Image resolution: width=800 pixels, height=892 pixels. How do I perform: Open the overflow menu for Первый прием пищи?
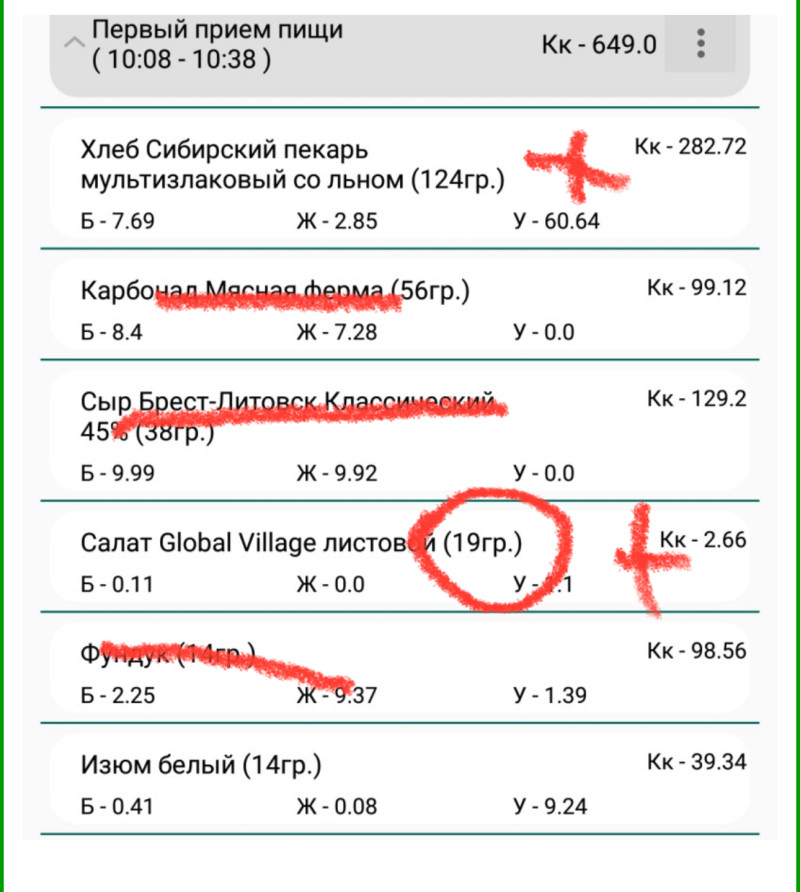coord(701,44)
